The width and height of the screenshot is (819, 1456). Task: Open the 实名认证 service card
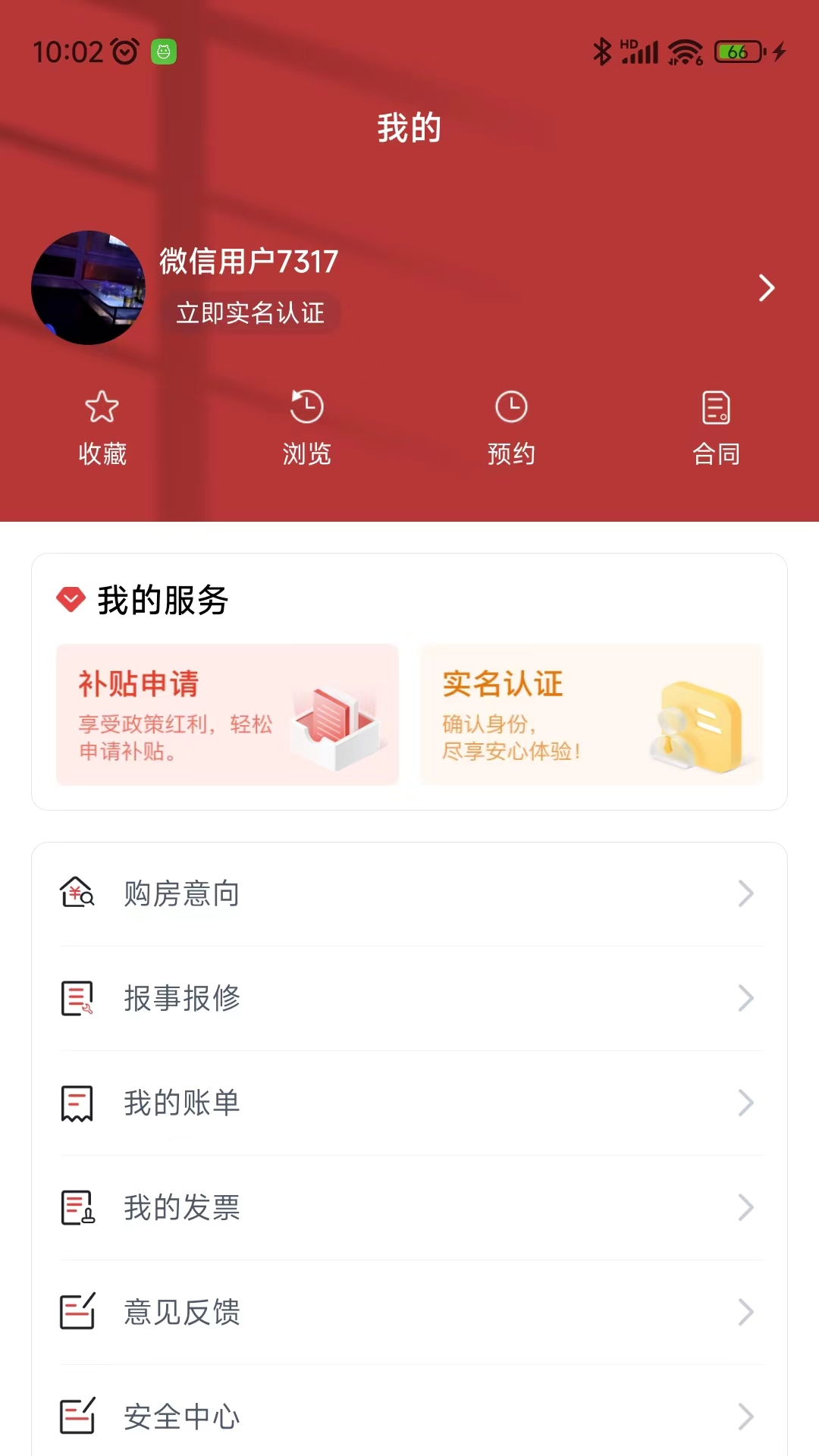591,714
